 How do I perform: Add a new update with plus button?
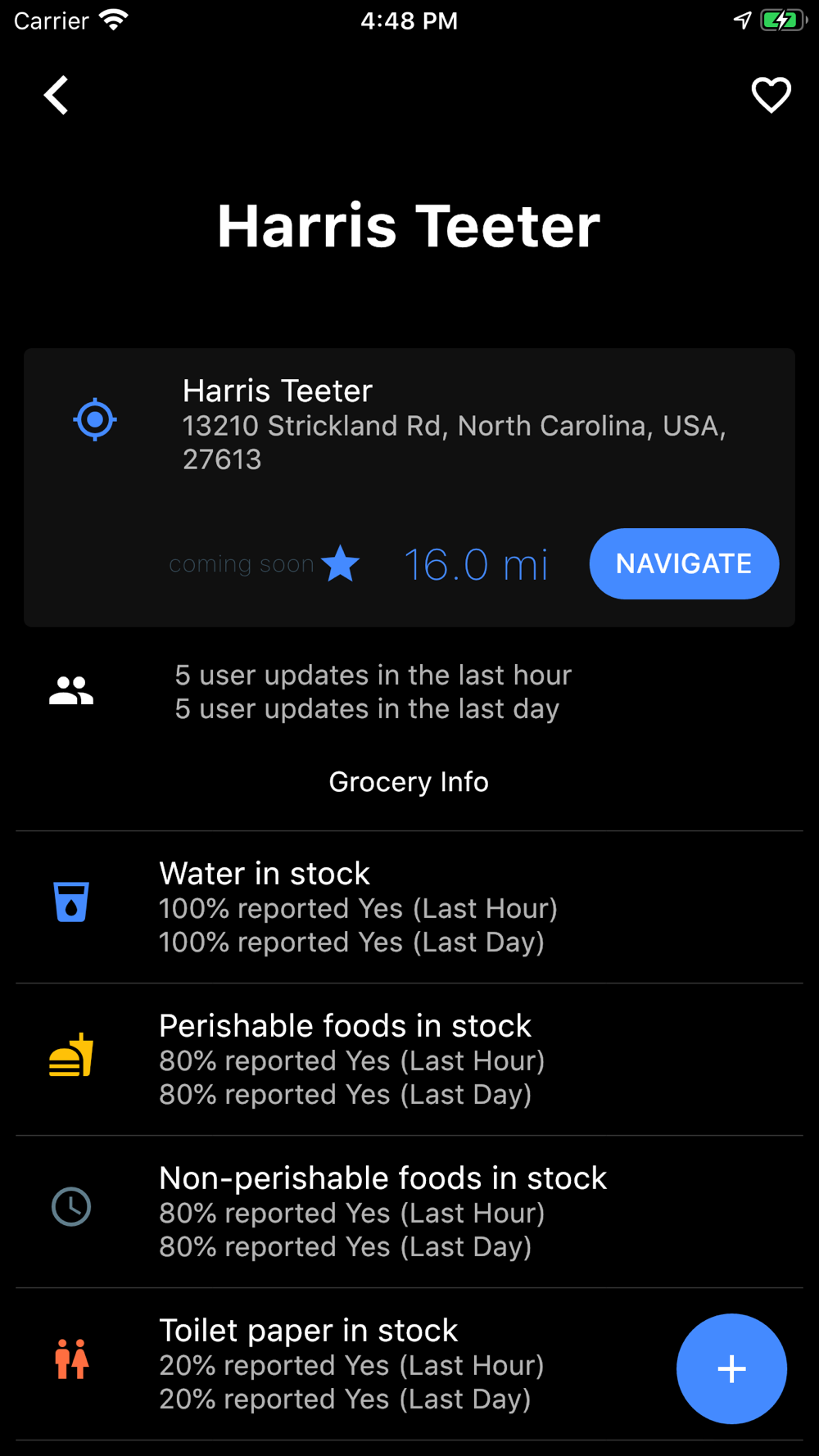(x=731, y=1368)
